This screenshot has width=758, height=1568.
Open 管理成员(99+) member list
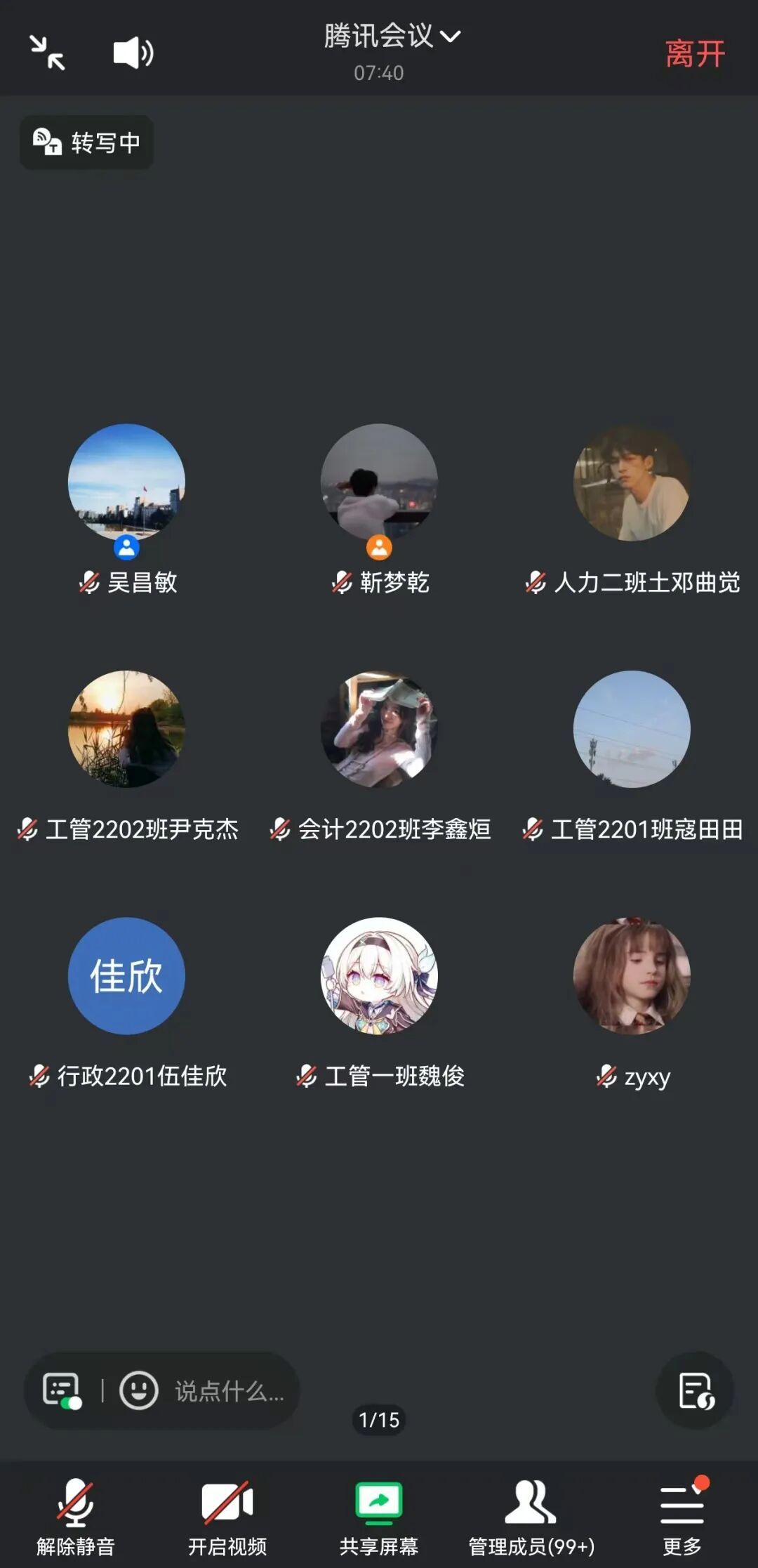[531, 1515]
